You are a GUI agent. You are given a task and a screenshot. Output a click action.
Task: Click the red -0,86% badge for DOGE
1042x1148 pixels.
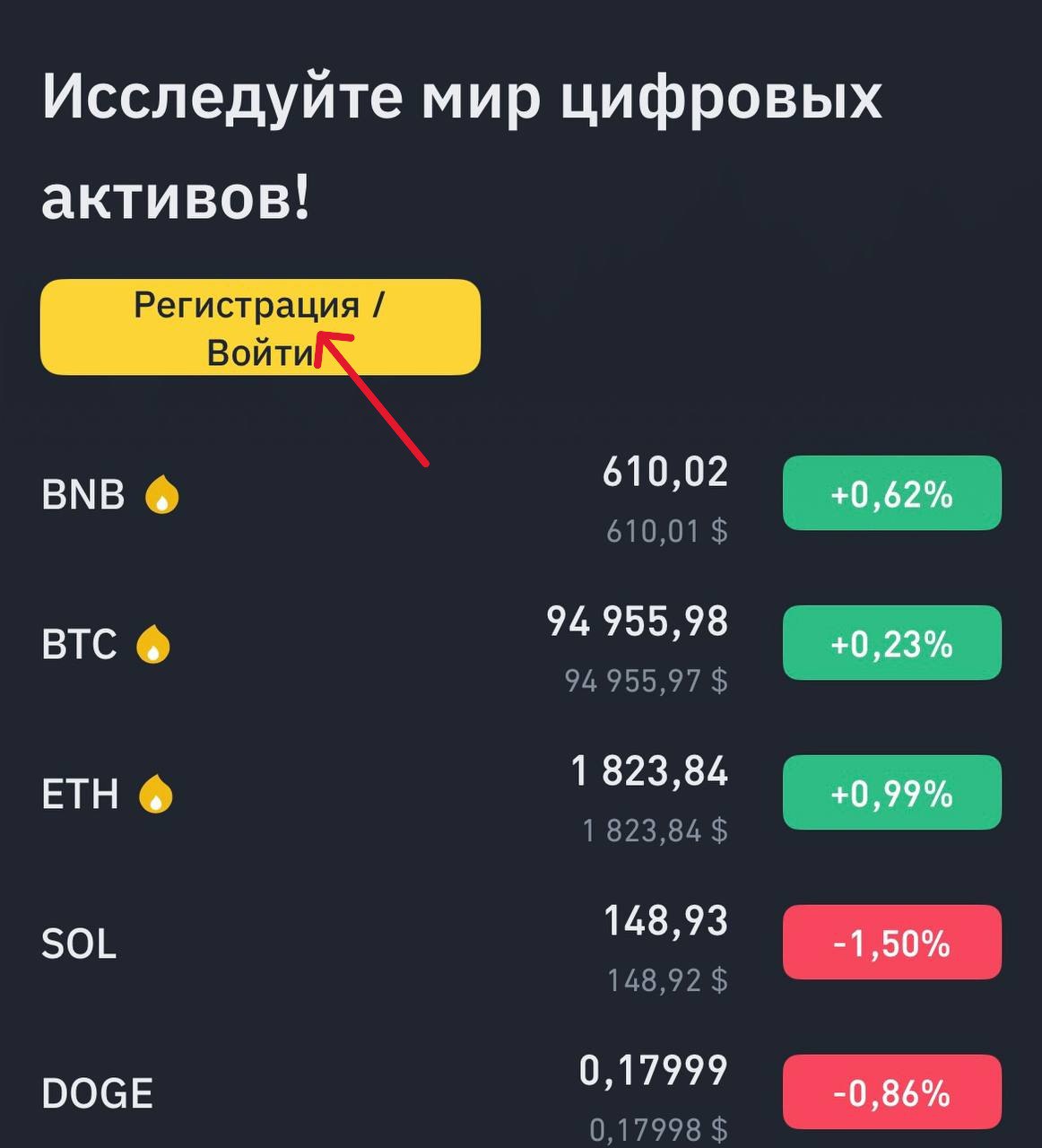point(891,1093)
